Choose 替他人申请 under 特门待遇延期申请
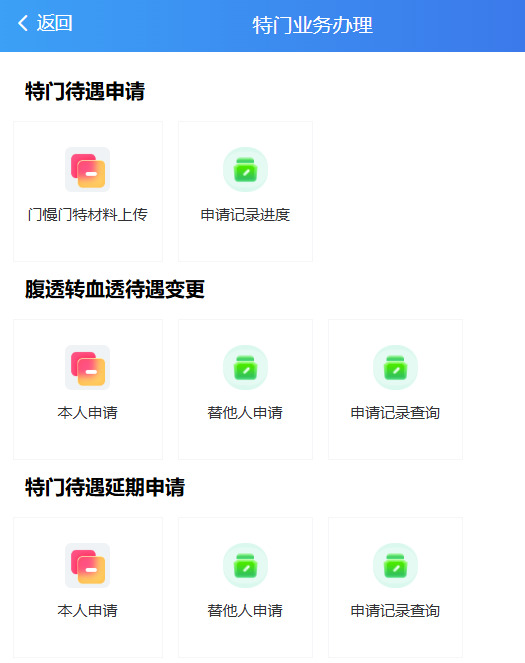This screenshot has height=663, width=525. [246, 587]
